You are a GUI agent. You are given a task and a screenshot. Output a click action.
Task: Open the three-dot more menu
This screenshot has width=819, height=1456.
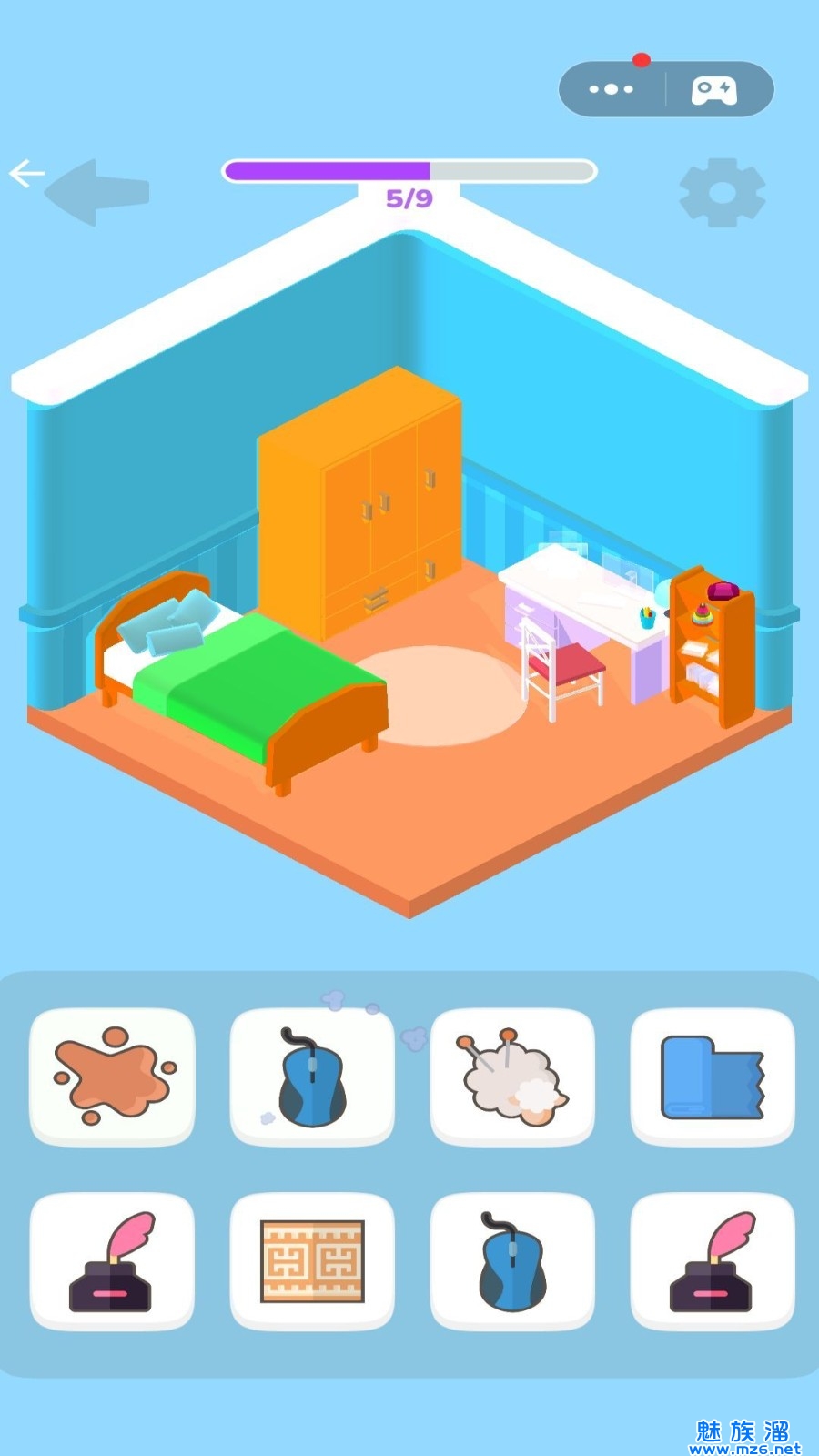click(x=611, y=89)
